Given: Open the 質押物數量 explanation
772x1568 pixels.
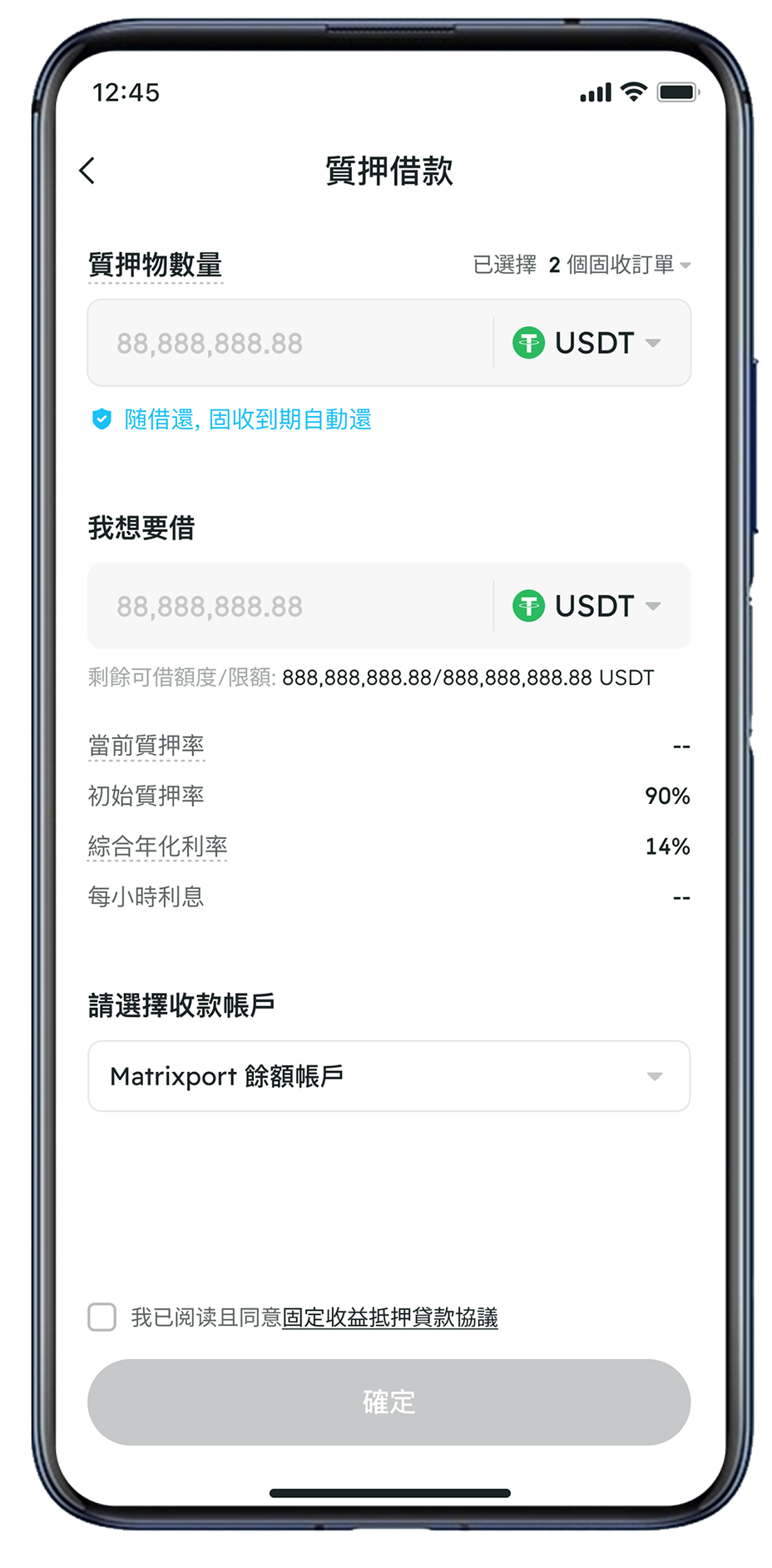Looking at the screenshot, I should tap(156, 265).
